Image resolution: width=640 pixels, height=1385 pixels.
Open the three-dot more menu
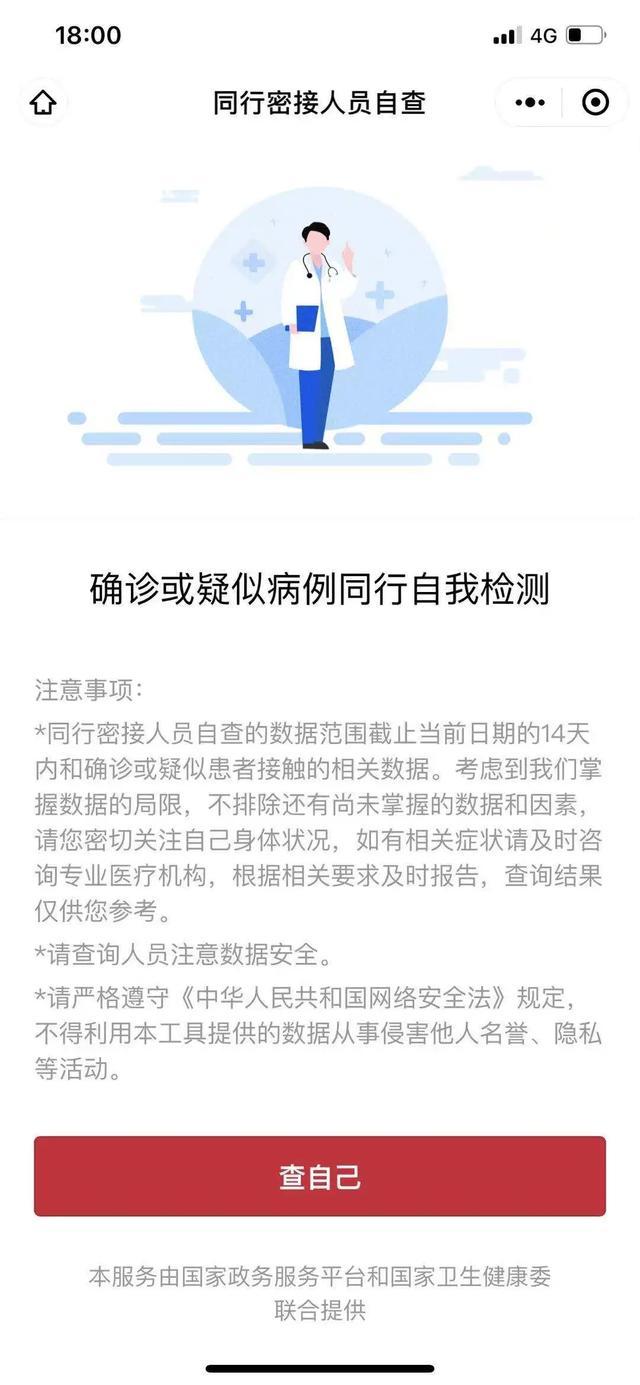(530, 102)
